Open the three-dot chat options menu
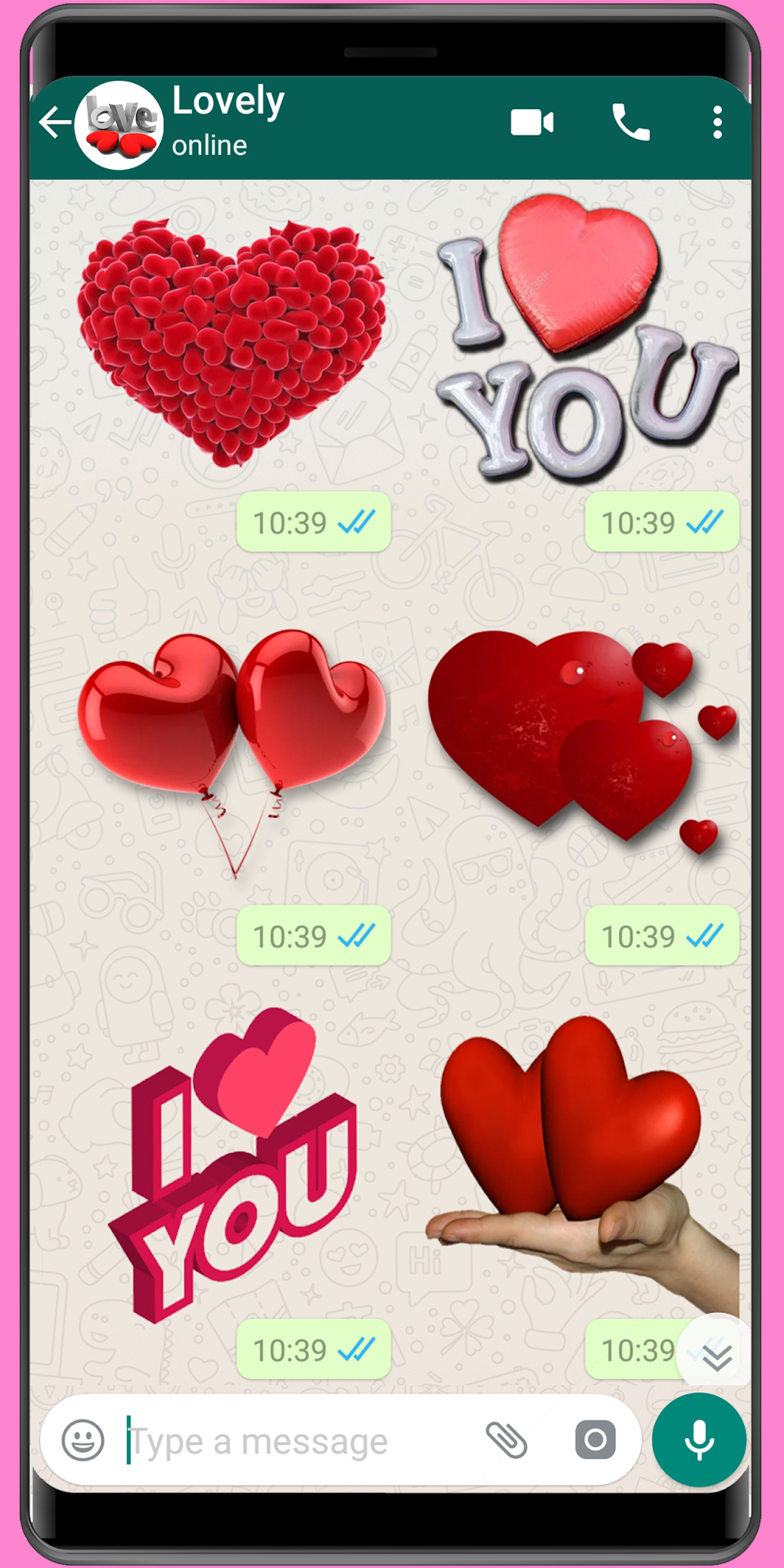Screen dimensions: 784x1568 717,121
